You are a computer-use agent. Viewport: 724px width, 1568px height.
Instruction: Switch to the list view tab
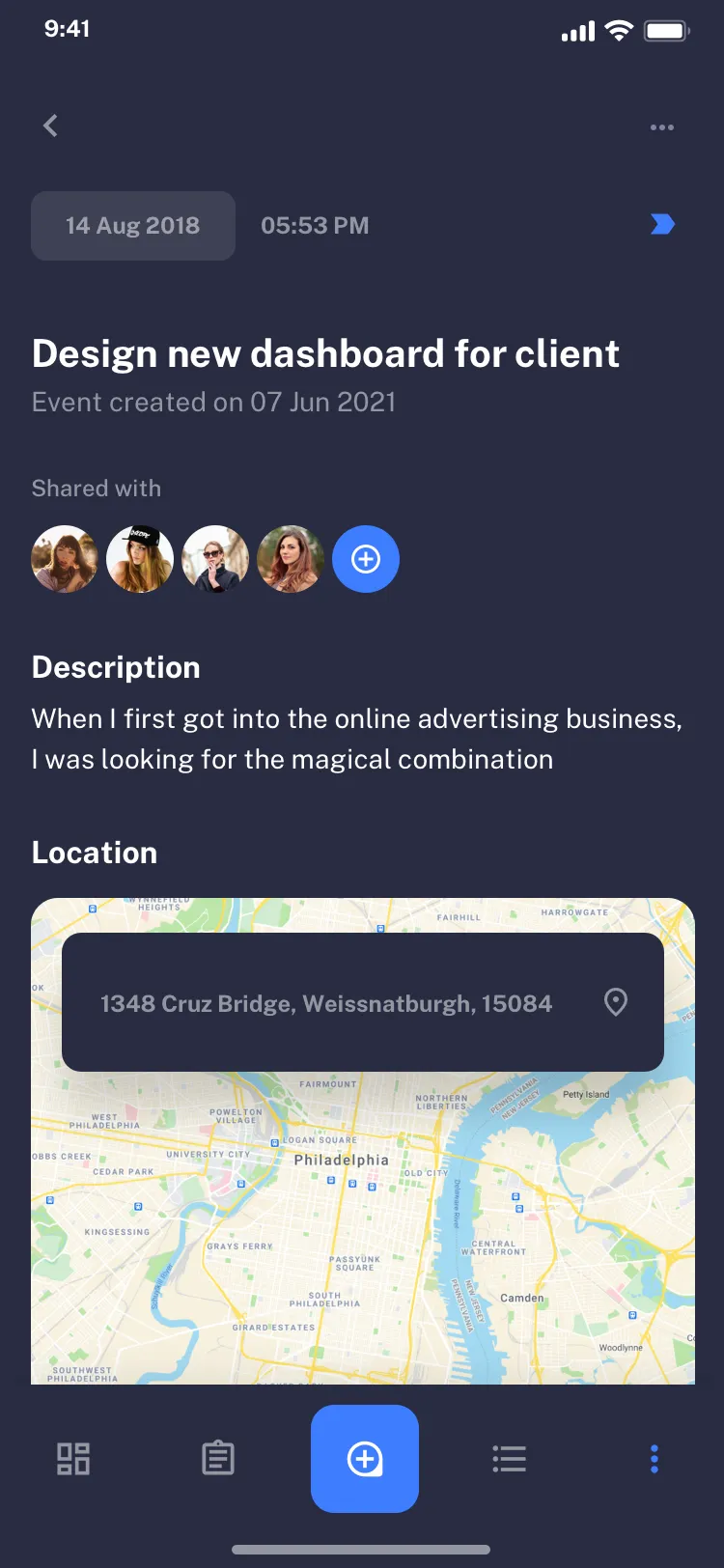510,1458
